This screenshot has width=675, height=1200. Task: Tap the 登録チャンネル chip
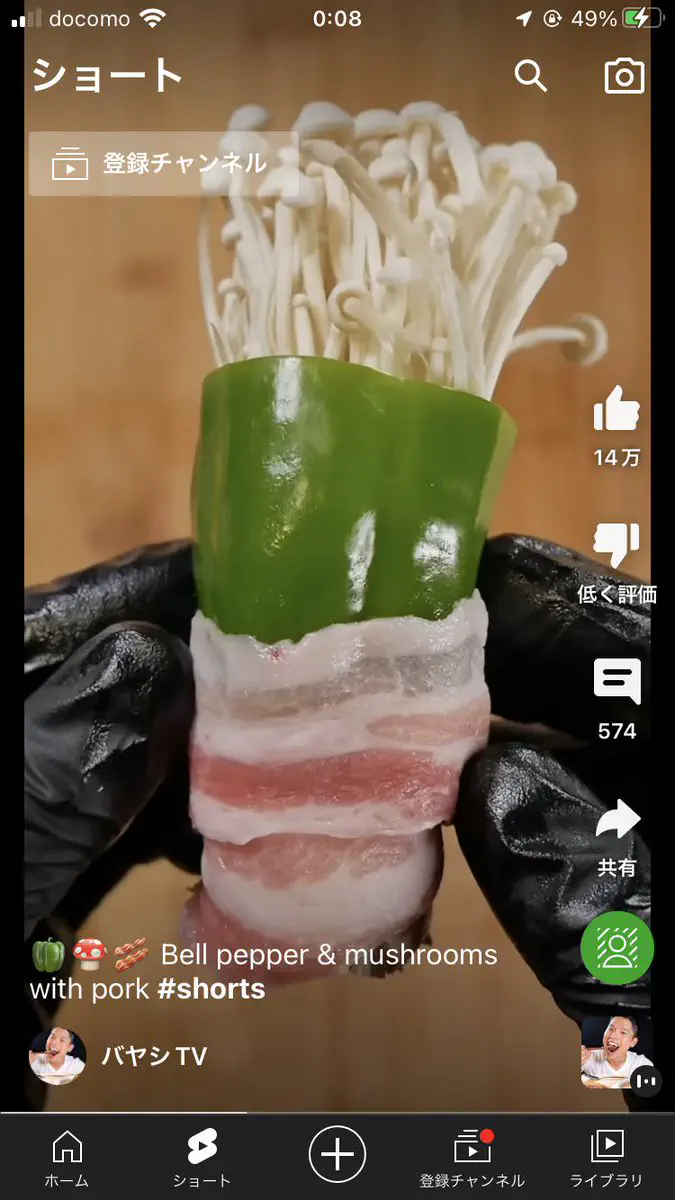coord(163,163)
